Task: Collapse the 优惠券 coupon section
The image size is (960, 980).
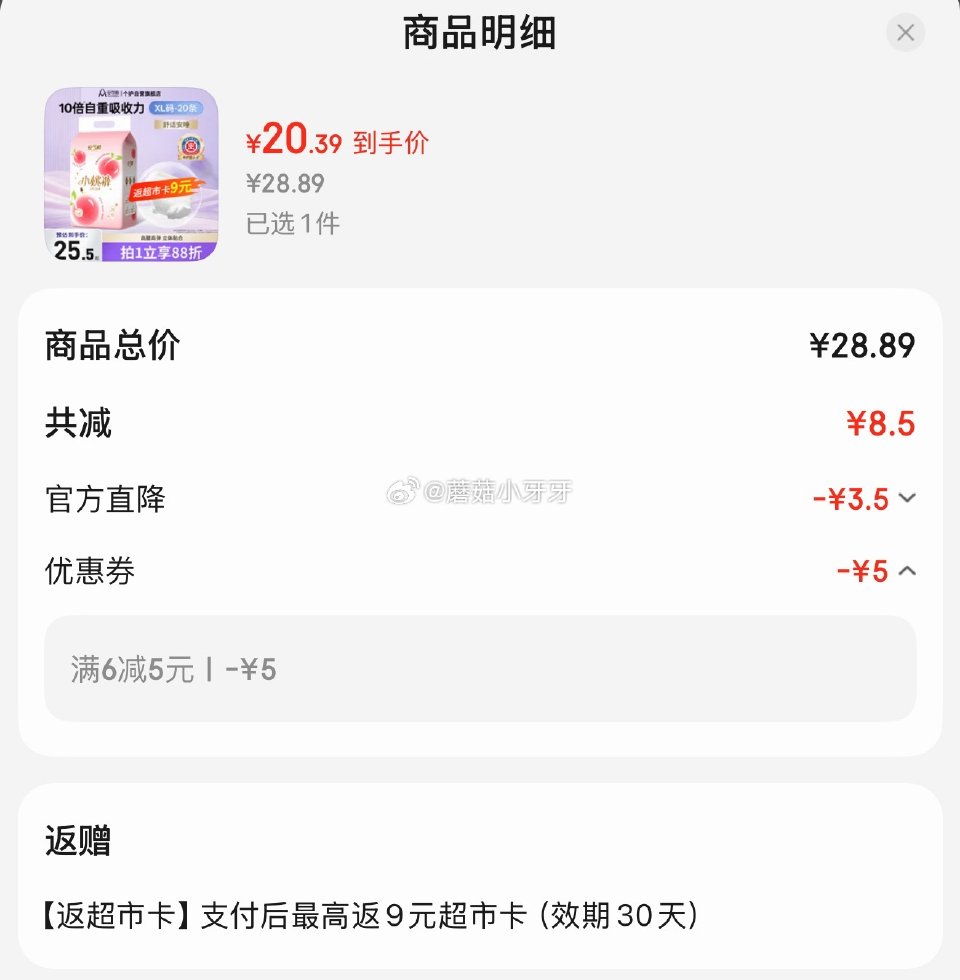Action: click(907, 571)
